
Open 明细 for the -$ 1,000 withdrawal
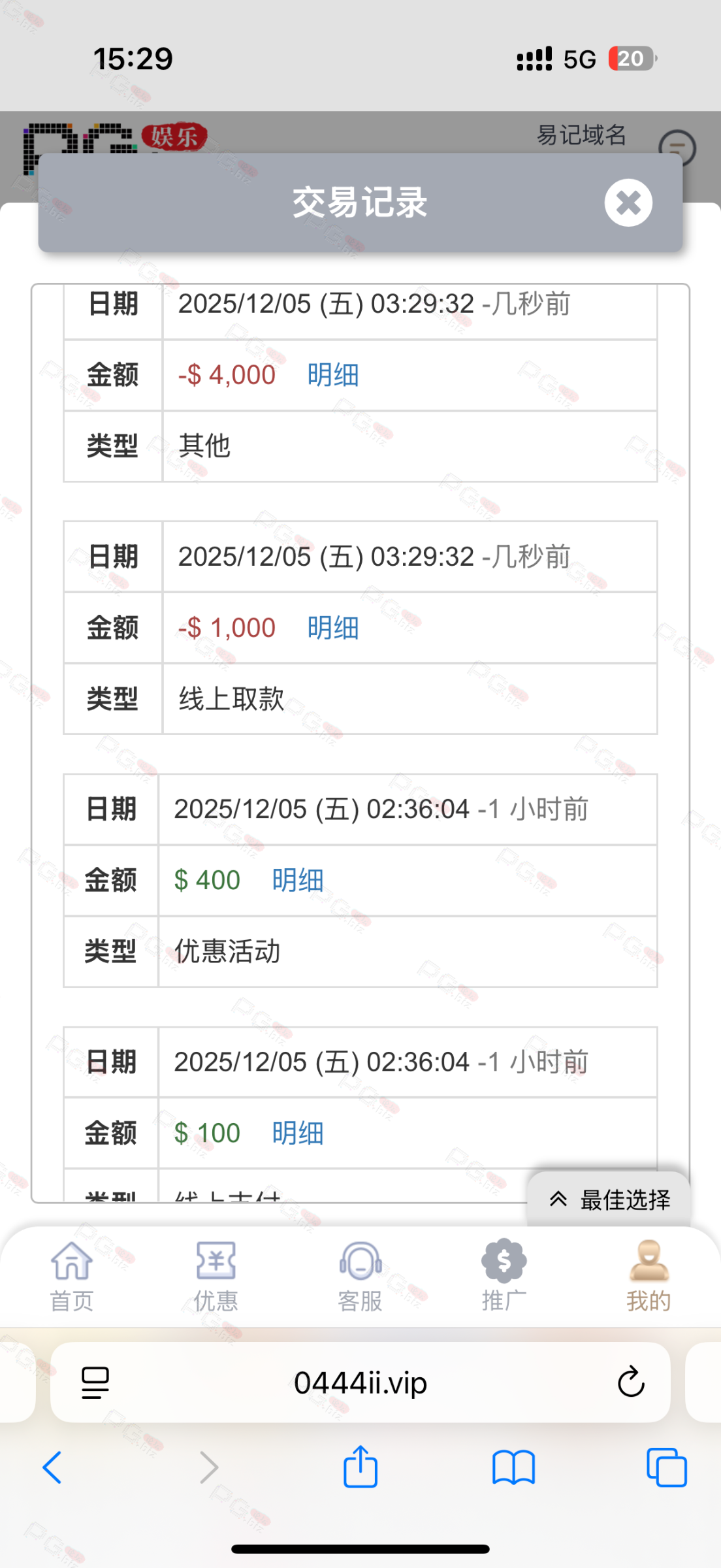pyautogui.click(x=333, y=628)
